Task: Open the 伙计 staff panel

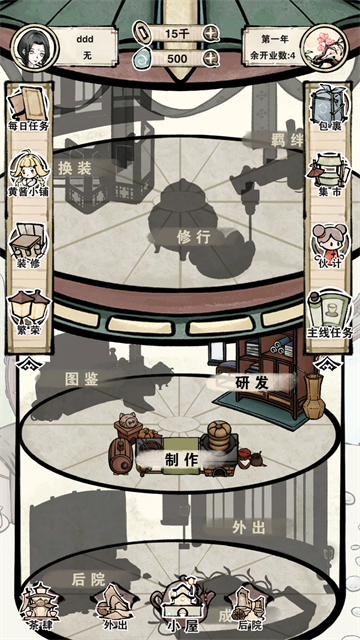Action: click(330, 247)
